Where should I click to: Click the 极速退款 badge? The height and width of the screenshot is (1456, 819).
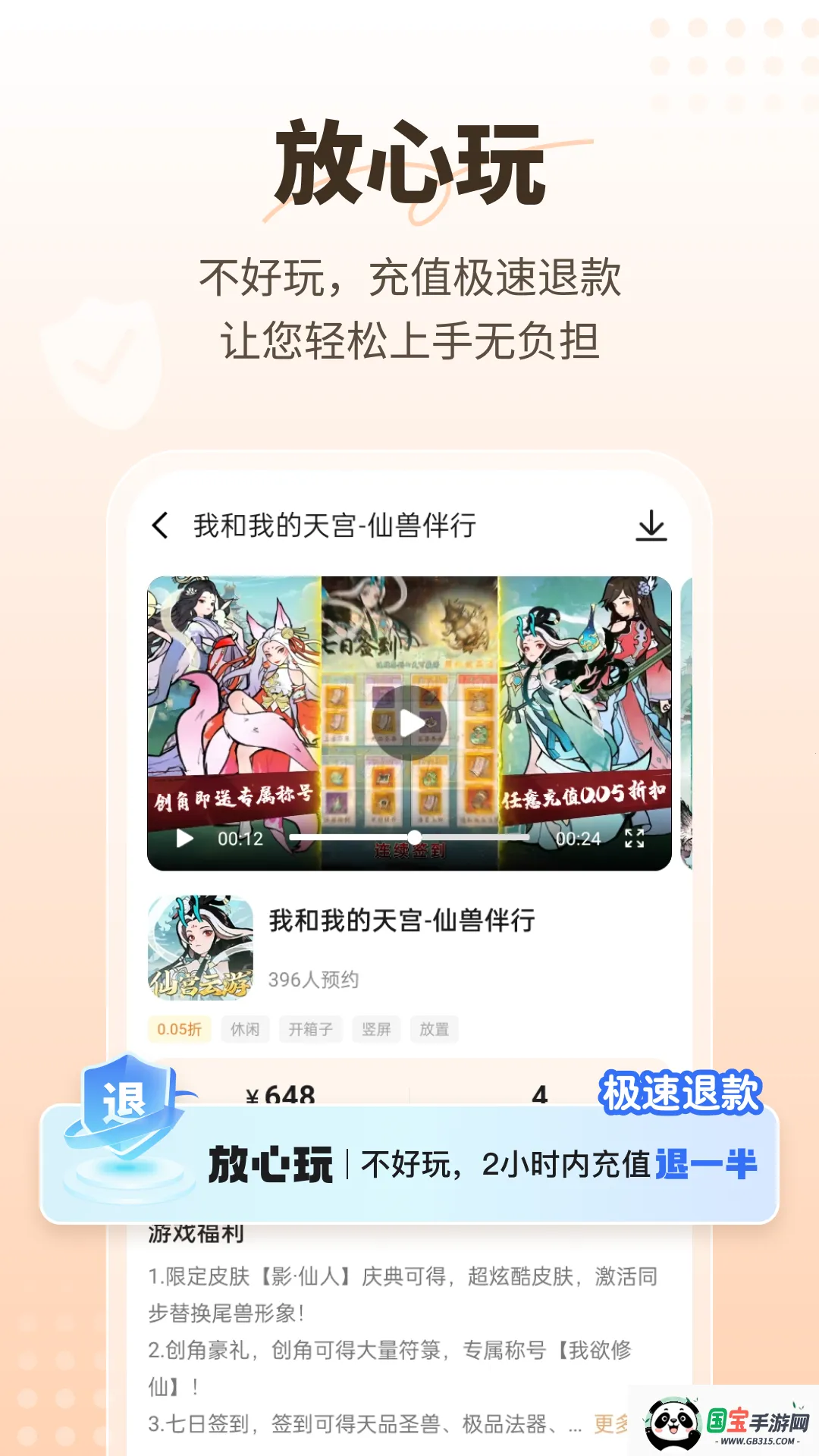click(x=679, y=1090)
